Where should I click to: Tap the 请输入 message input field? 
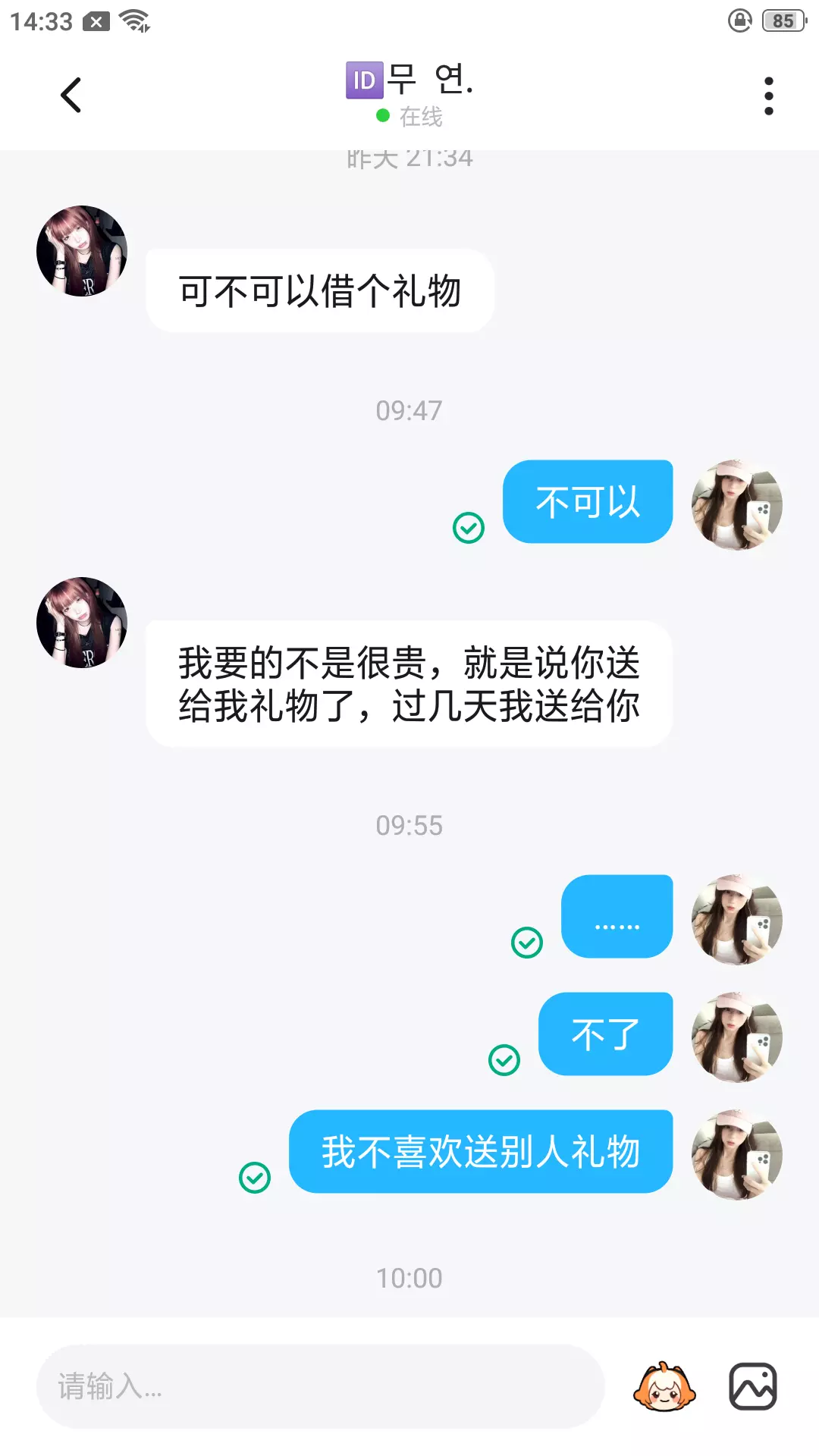pos(320,1386)
